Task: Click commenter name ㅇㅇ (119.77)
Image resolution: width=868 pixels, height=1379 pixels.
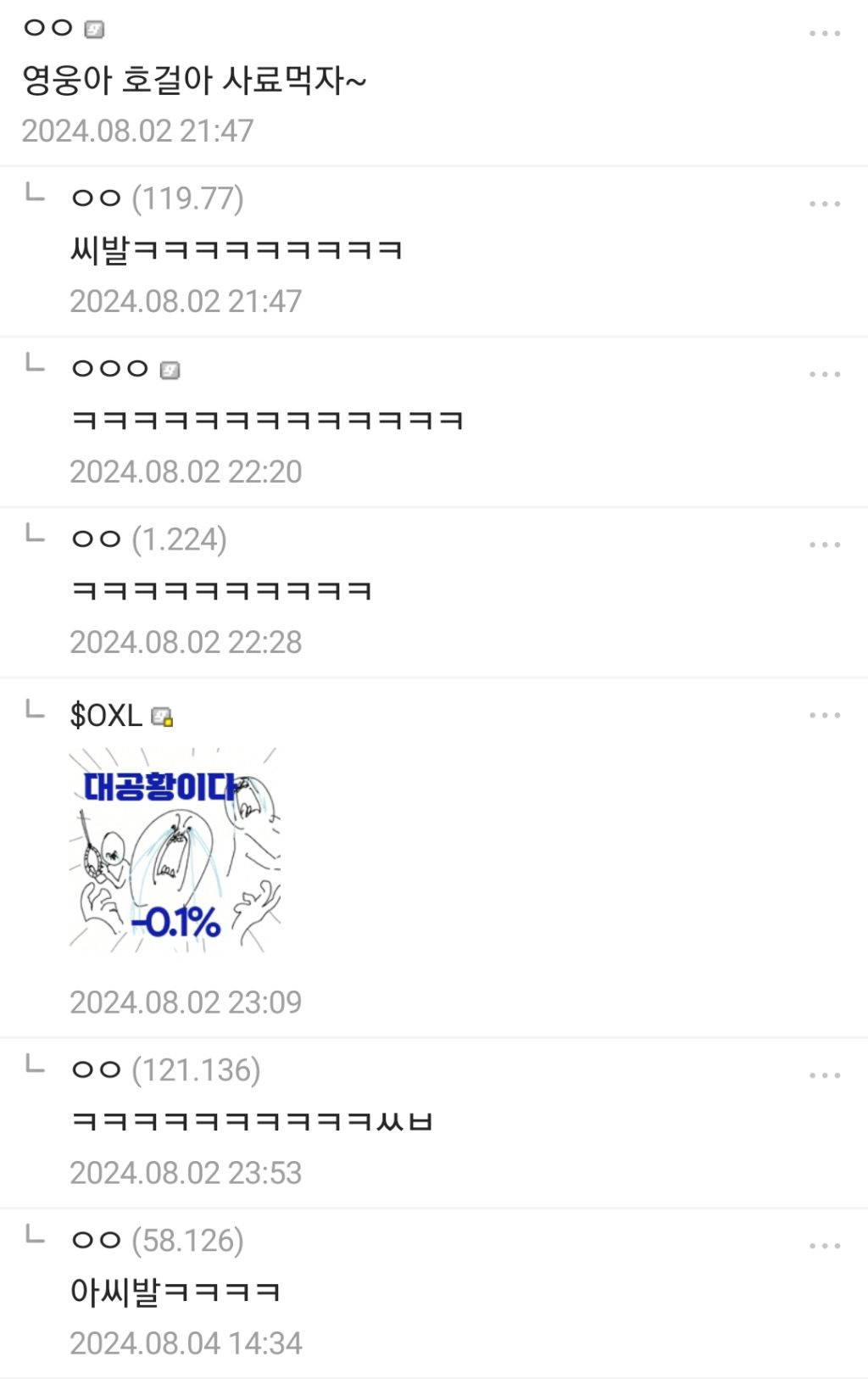Action: pyautogui.click(x=93, y=197)
